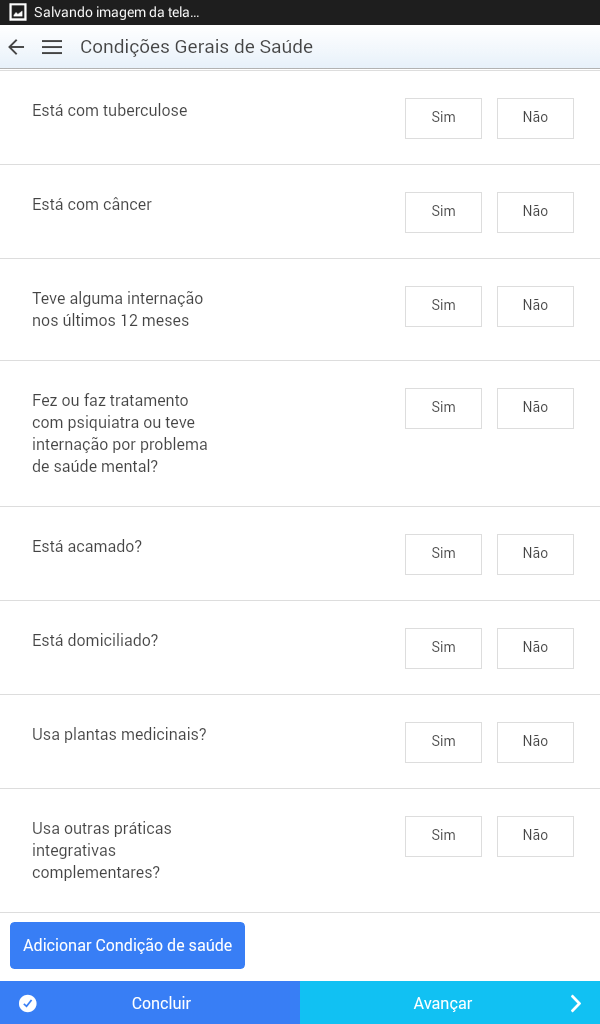Open the hamburger drawer menu
This screenshot has height=1024, width=600.
(x=52, y=47)
